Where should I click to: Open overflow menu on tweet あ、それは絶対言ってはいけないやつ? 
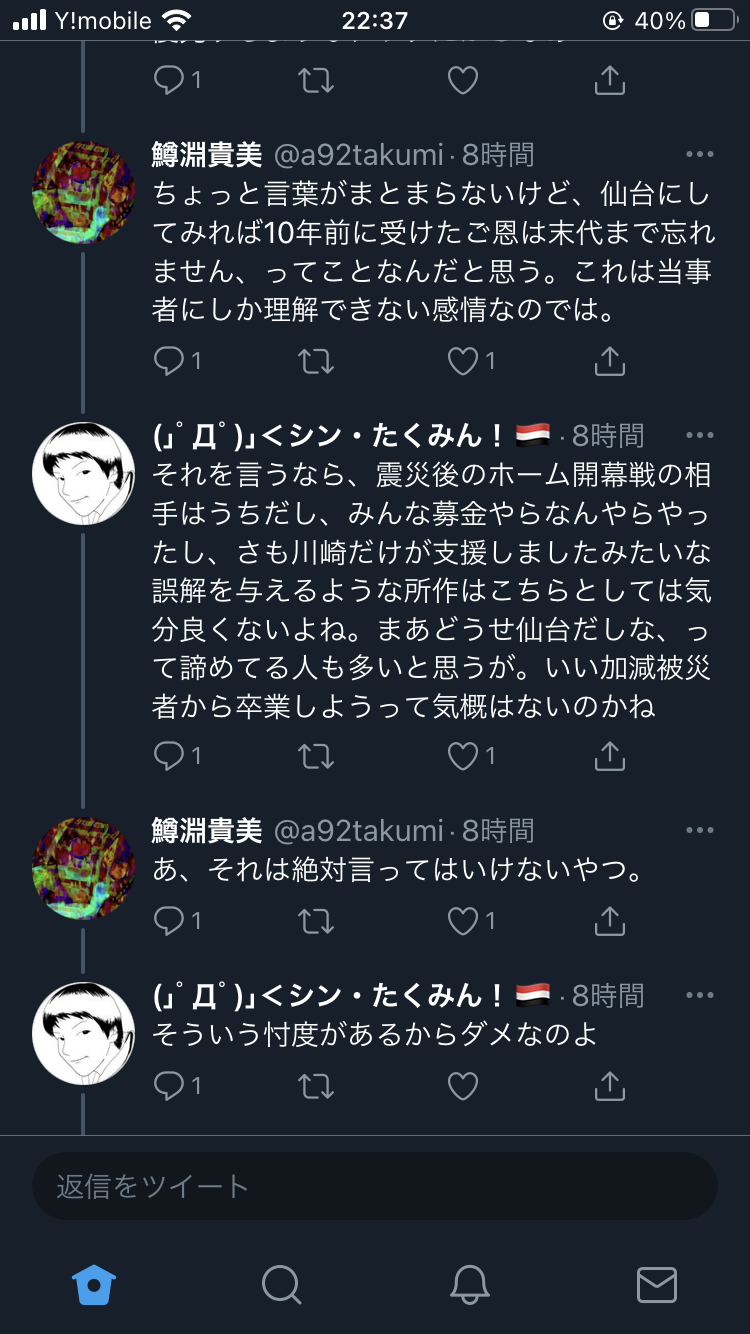pos(700,830)
